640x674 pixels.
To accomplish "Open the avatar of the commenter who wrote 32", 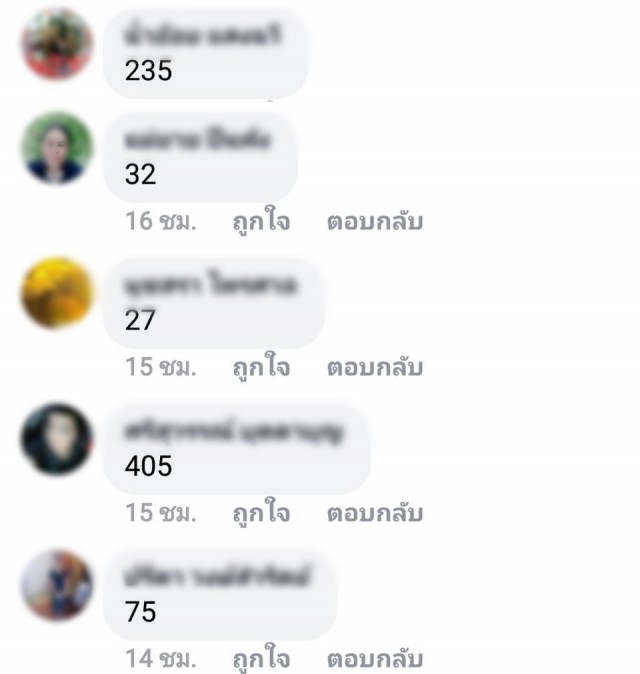I will (57, 148).
